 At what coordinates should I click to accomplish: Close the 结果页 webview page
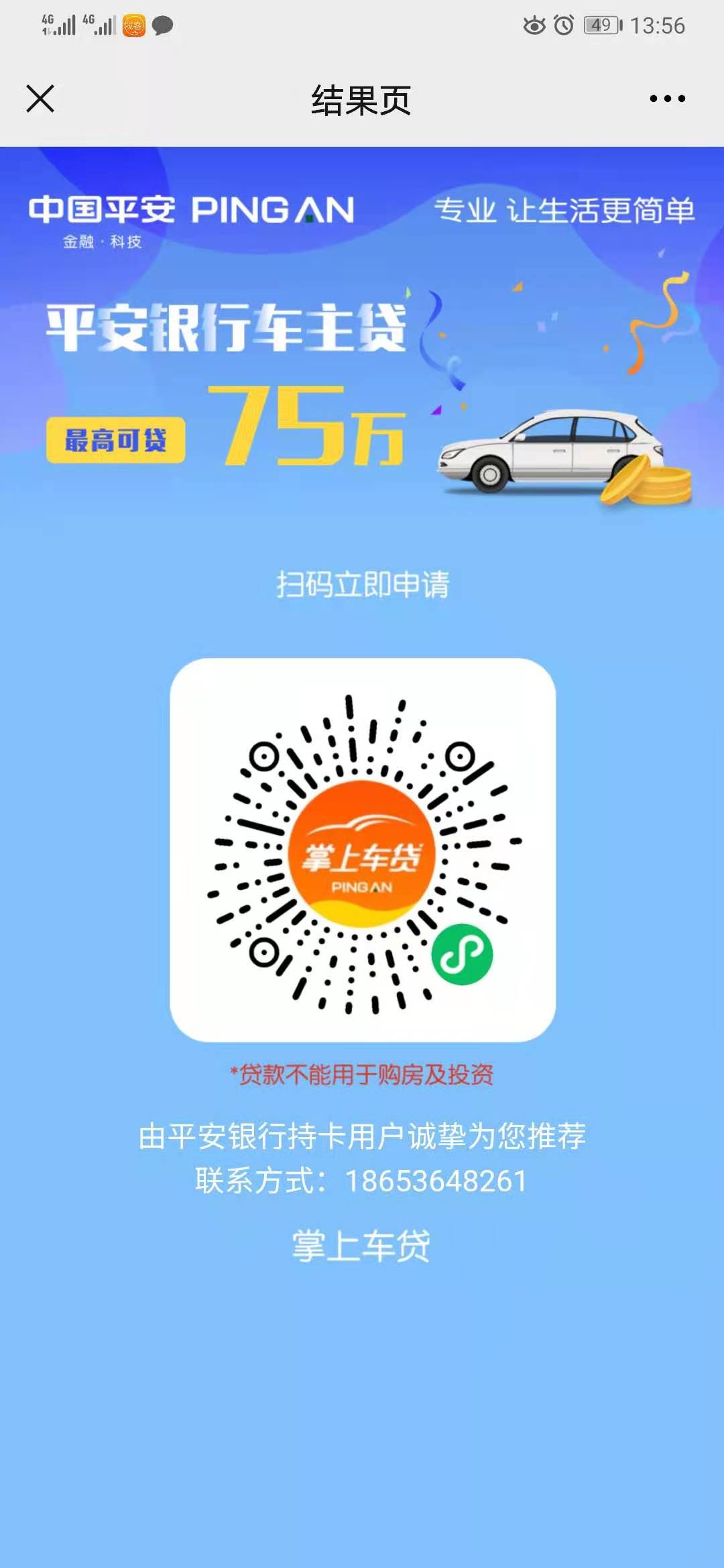click(40, 99)
